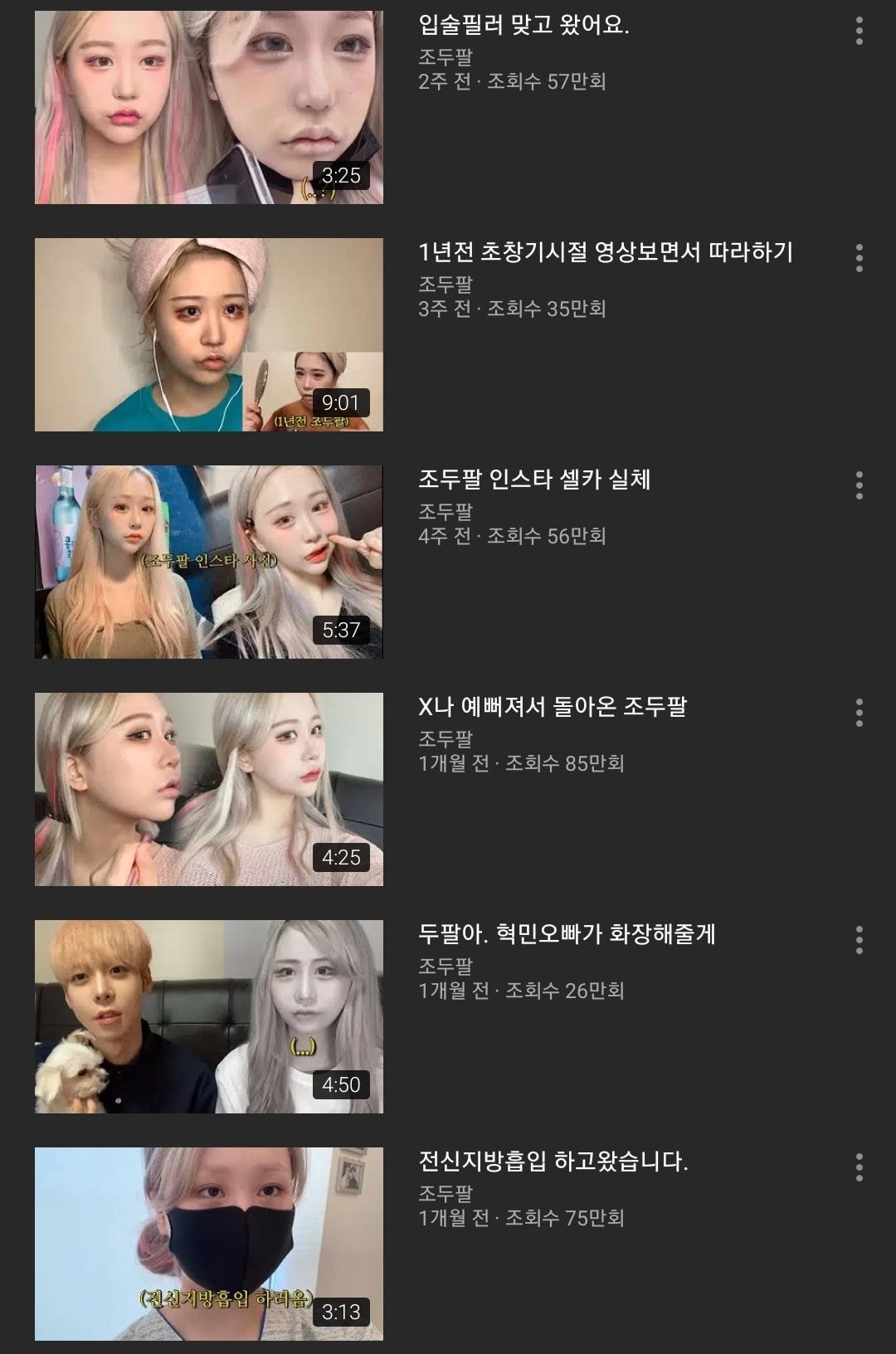Open three-dot menu for '조두팔 인스타 셀카 실체'

[859, 485]
